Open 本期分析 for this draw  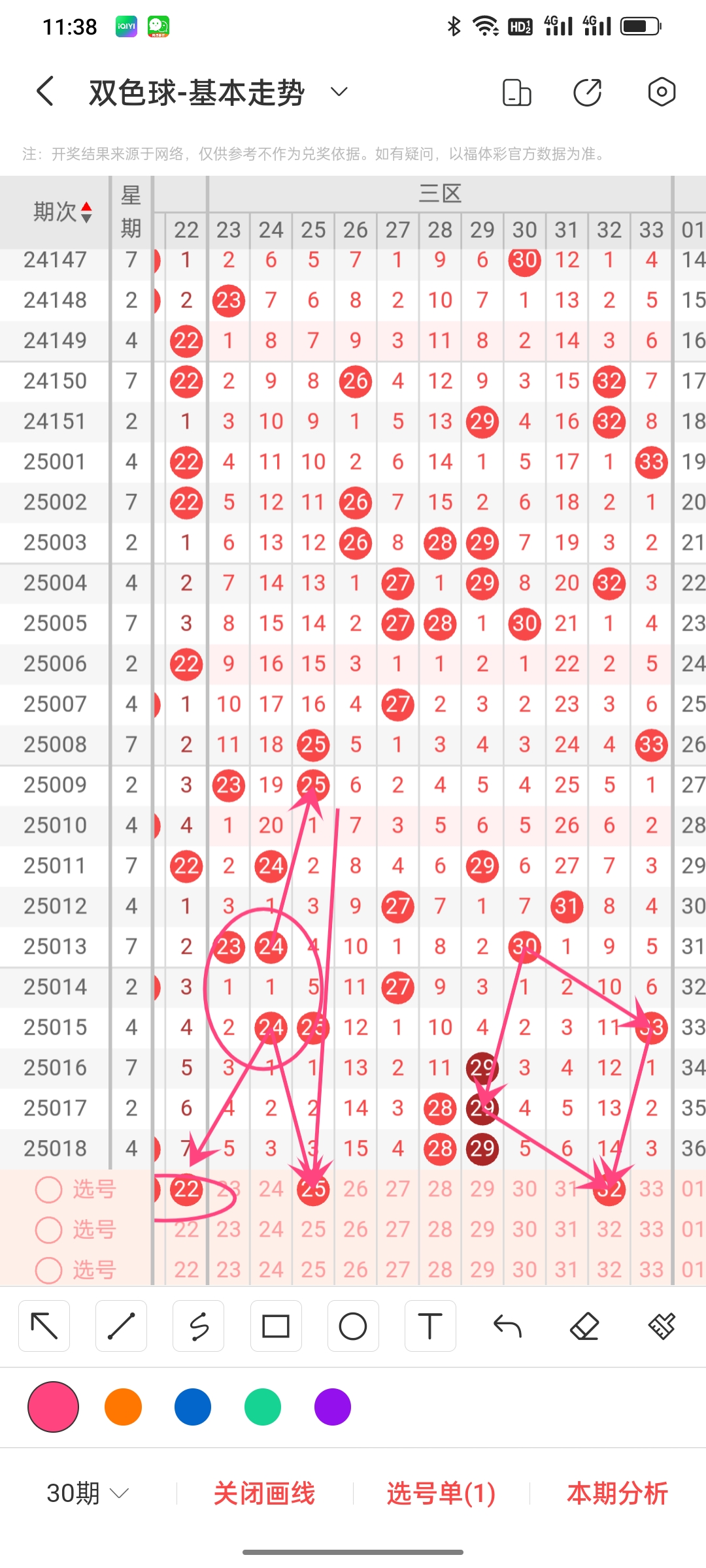point(617,1493)
